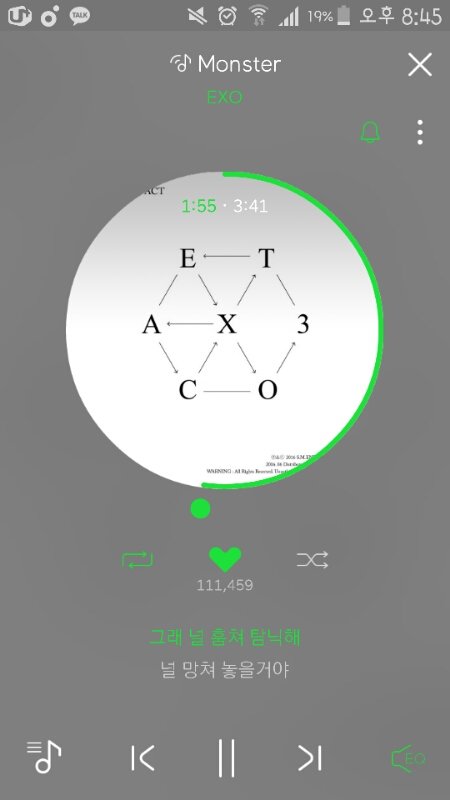Open the three-dot overflow menu
Screen dimensions: 450x800
pos(419,132)
